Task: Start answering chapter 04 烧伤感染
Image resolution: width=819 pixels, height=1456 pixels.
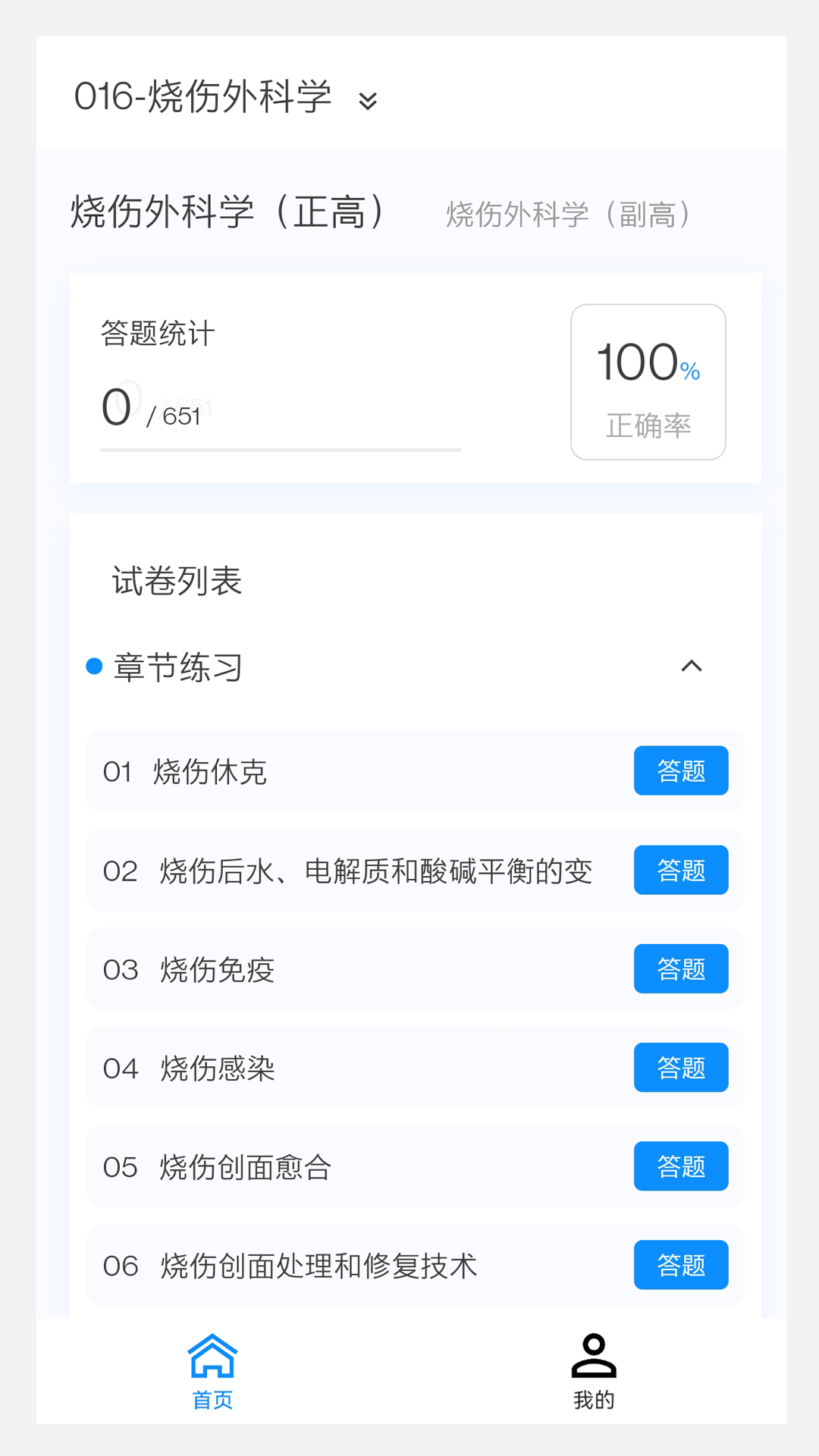Action: pyautogui.click(x=680, y=1067)
